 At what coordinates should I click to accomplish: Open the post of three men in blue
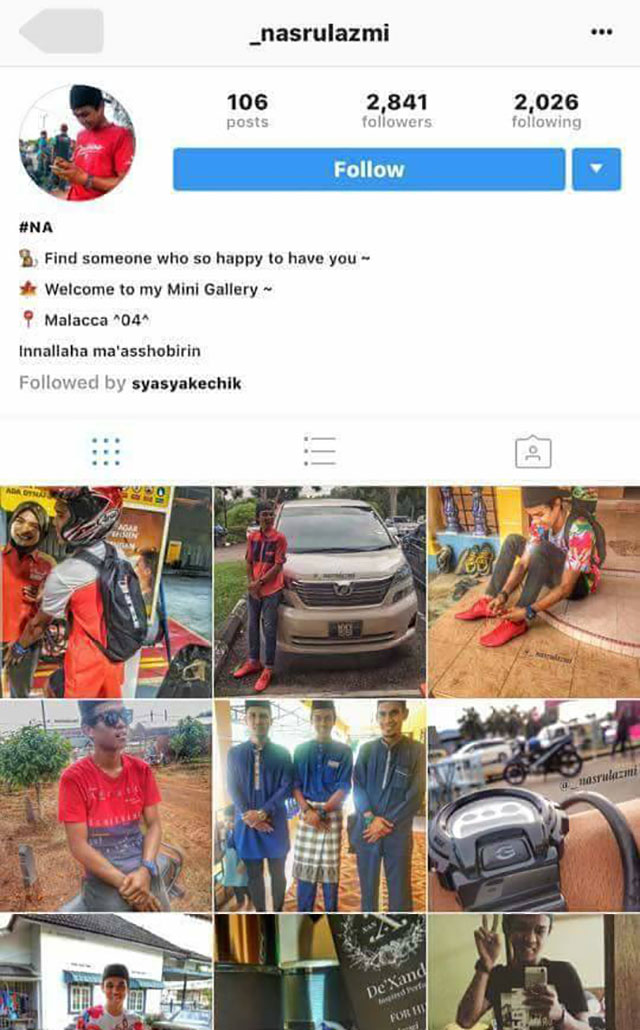point(319,804)
